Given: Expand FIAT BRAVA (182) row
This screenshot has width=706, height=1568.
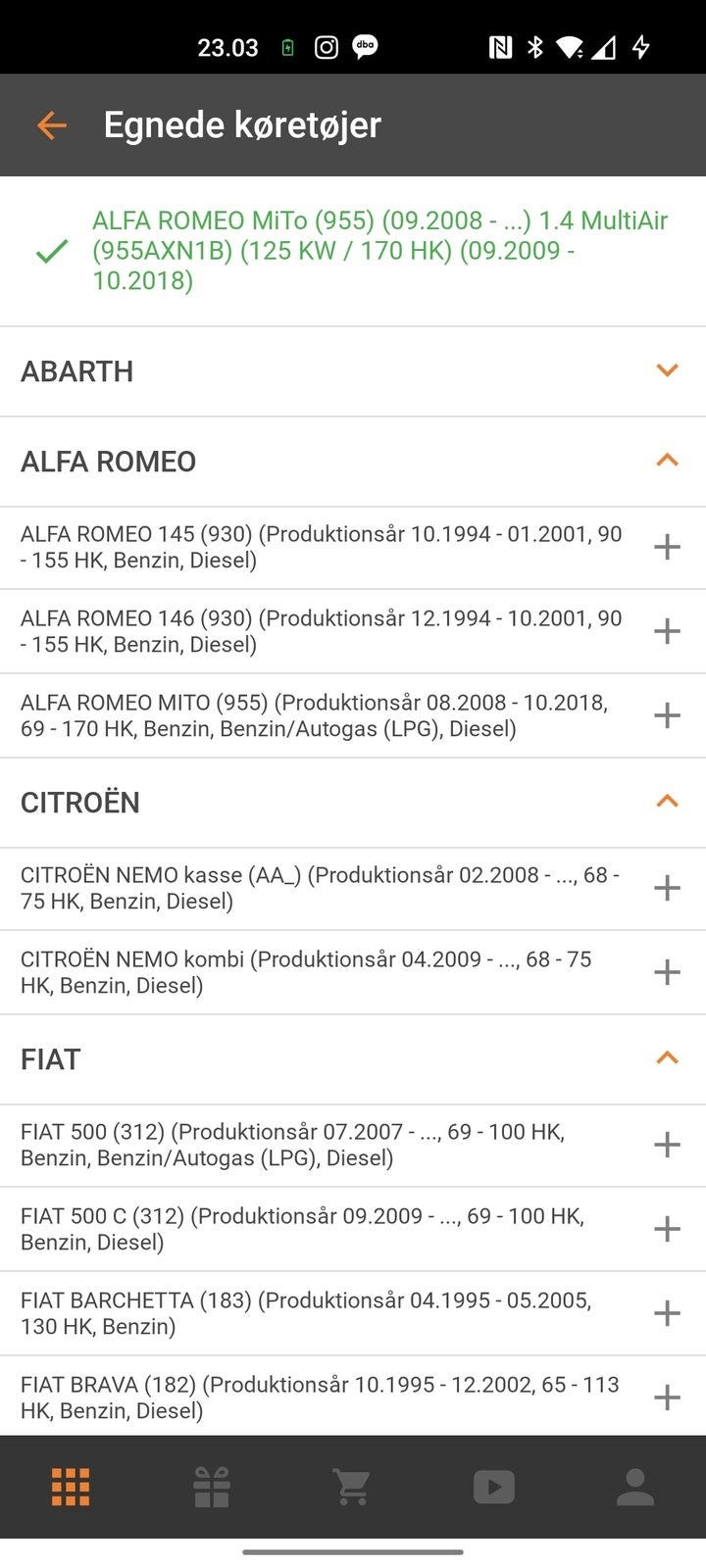Looking at the screenshot, I should pyautogui.click(x=667, y=1397).
